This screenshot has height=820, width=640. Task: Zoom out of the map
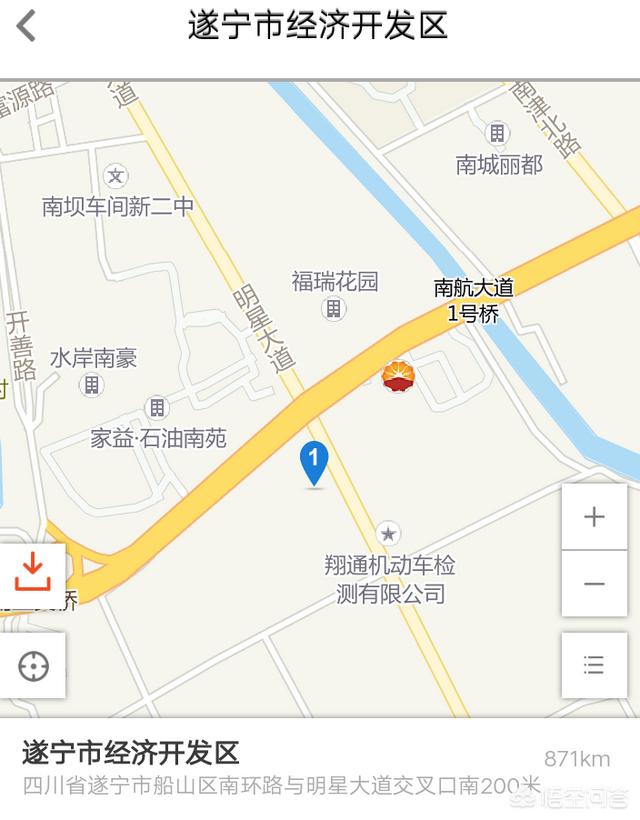click(x=594, y=583)
